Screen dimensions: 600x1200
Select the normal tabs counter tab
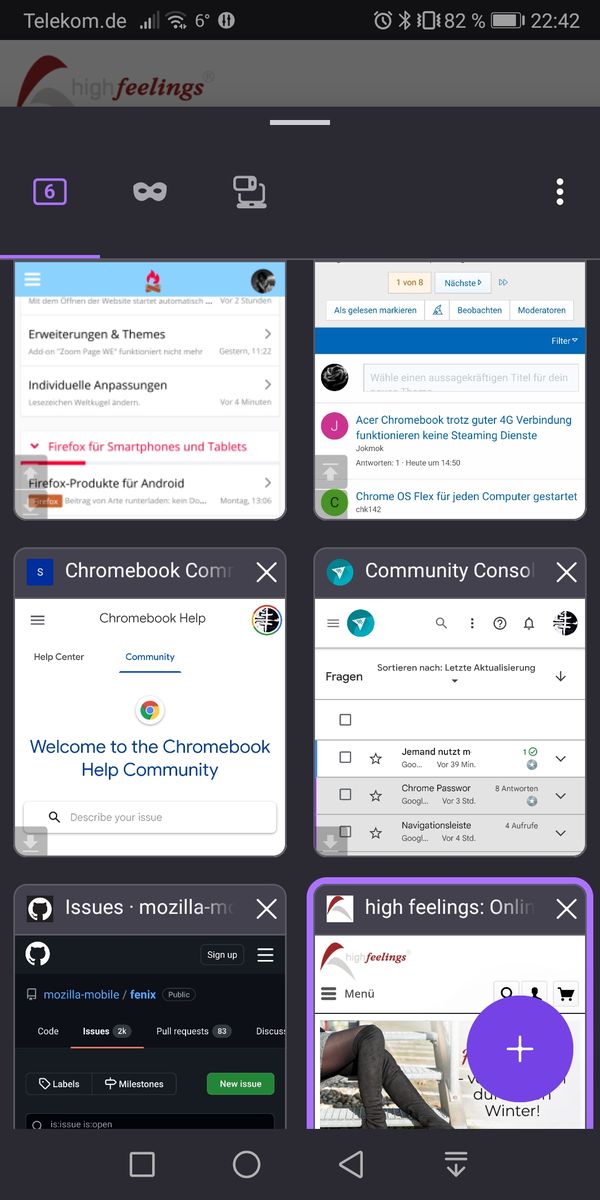[x=50, y=191]
